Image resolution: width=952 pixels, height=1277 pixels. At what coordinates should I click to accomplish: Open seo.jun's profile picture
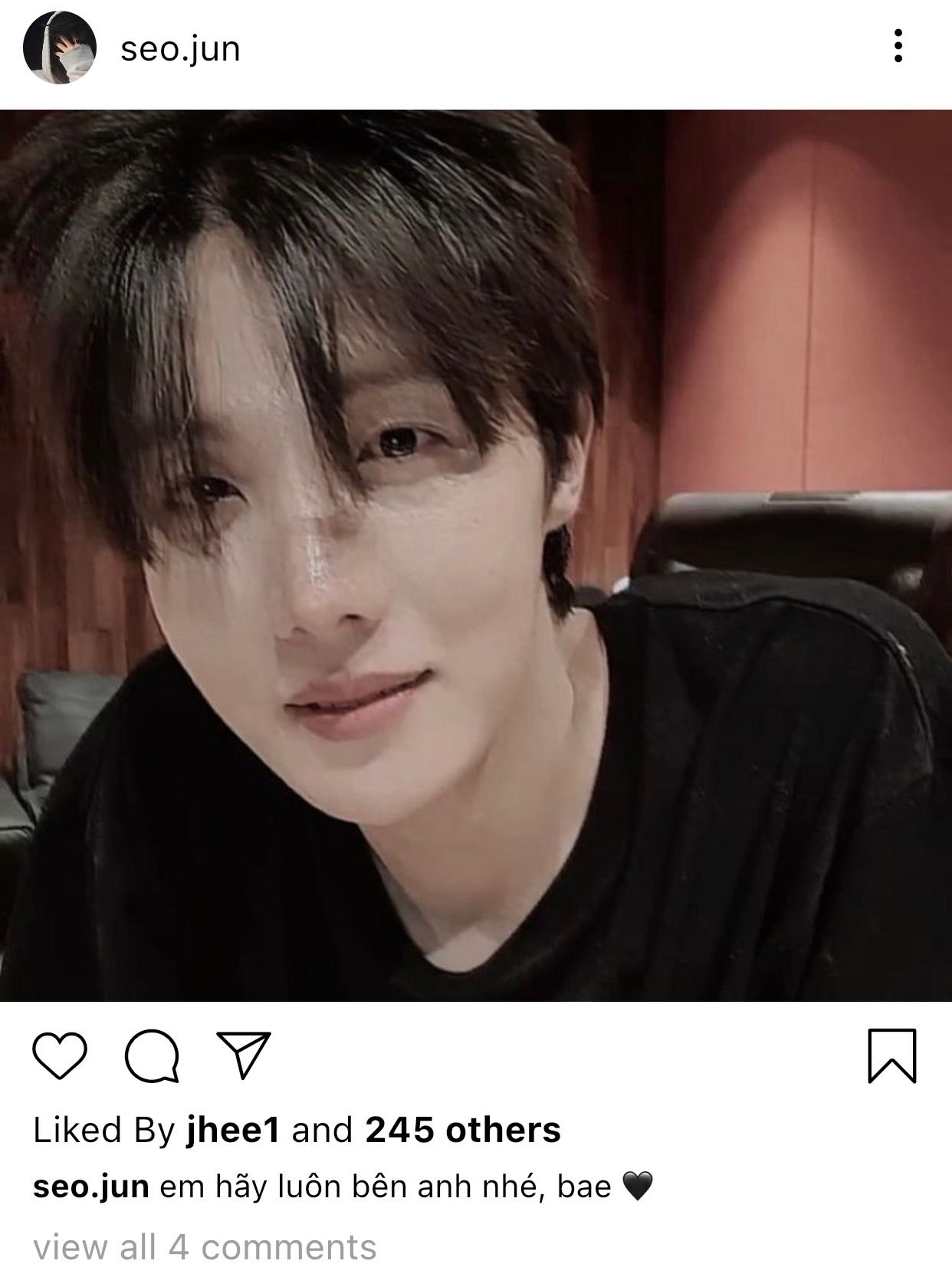(x=61, y=48)
